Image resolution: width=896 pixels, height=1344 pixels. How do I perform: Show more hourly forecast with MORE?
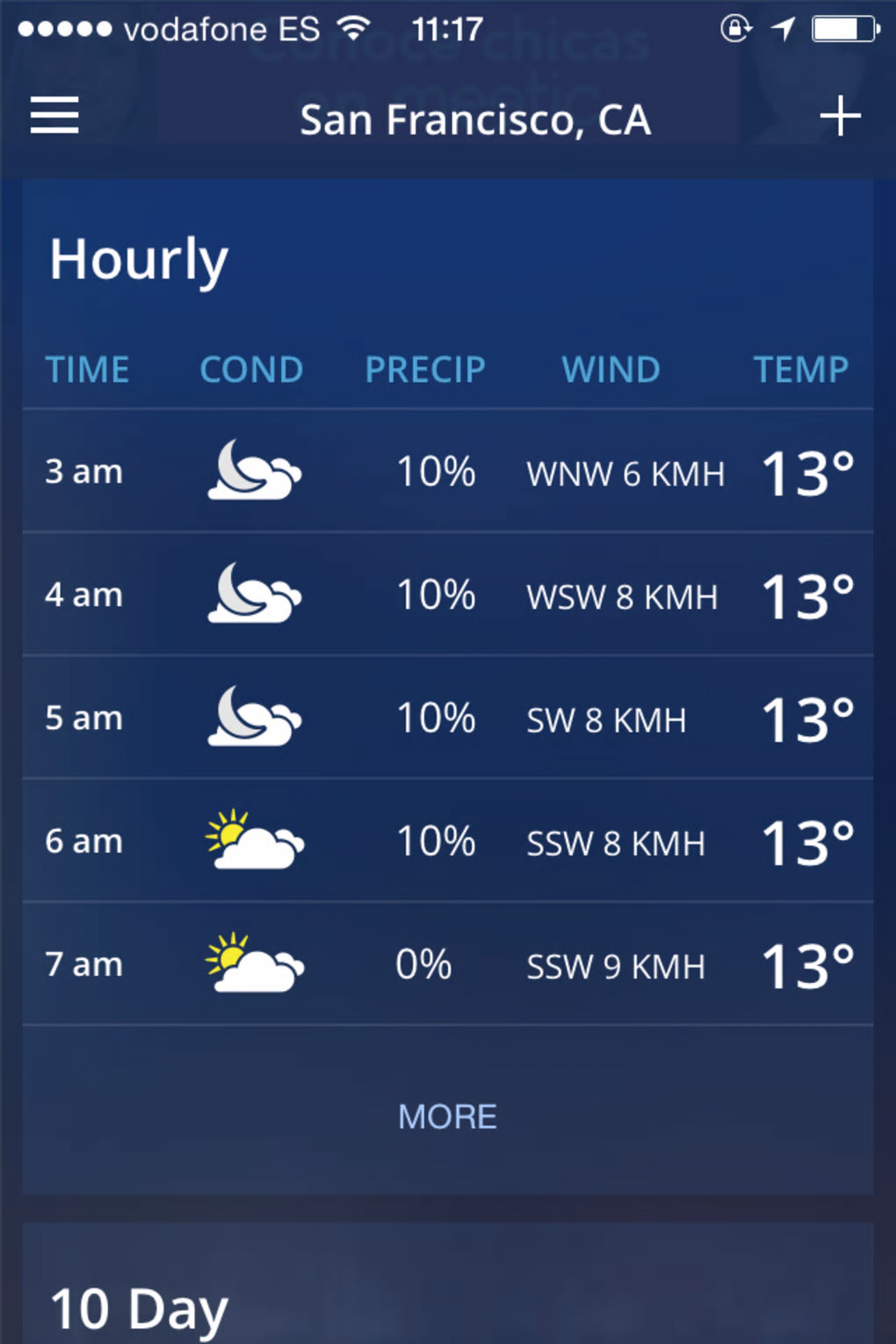coord(447,1116)
